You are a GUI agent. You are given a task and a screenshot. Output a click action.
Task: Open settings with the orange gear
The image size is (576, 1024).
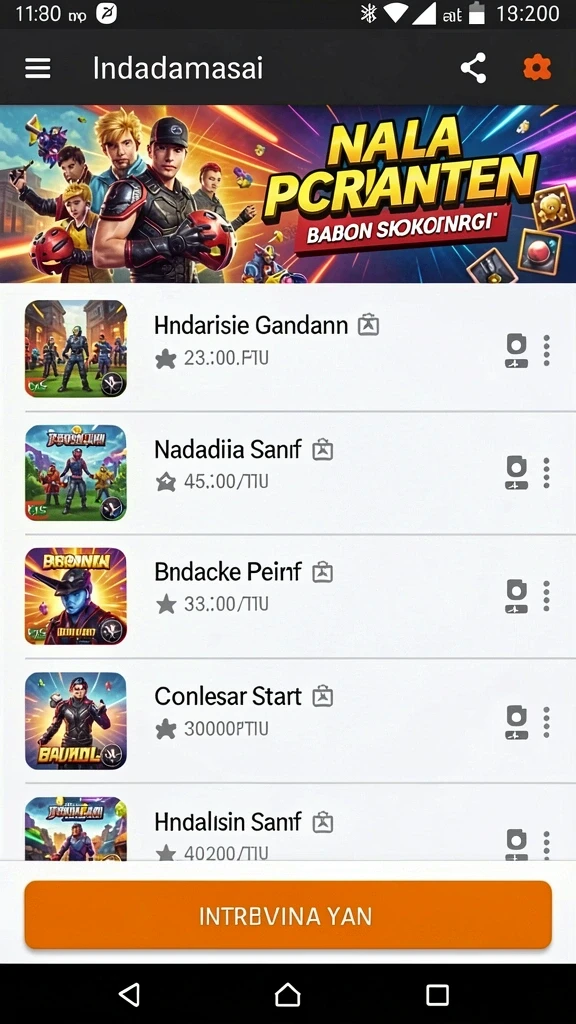point(537,68)
